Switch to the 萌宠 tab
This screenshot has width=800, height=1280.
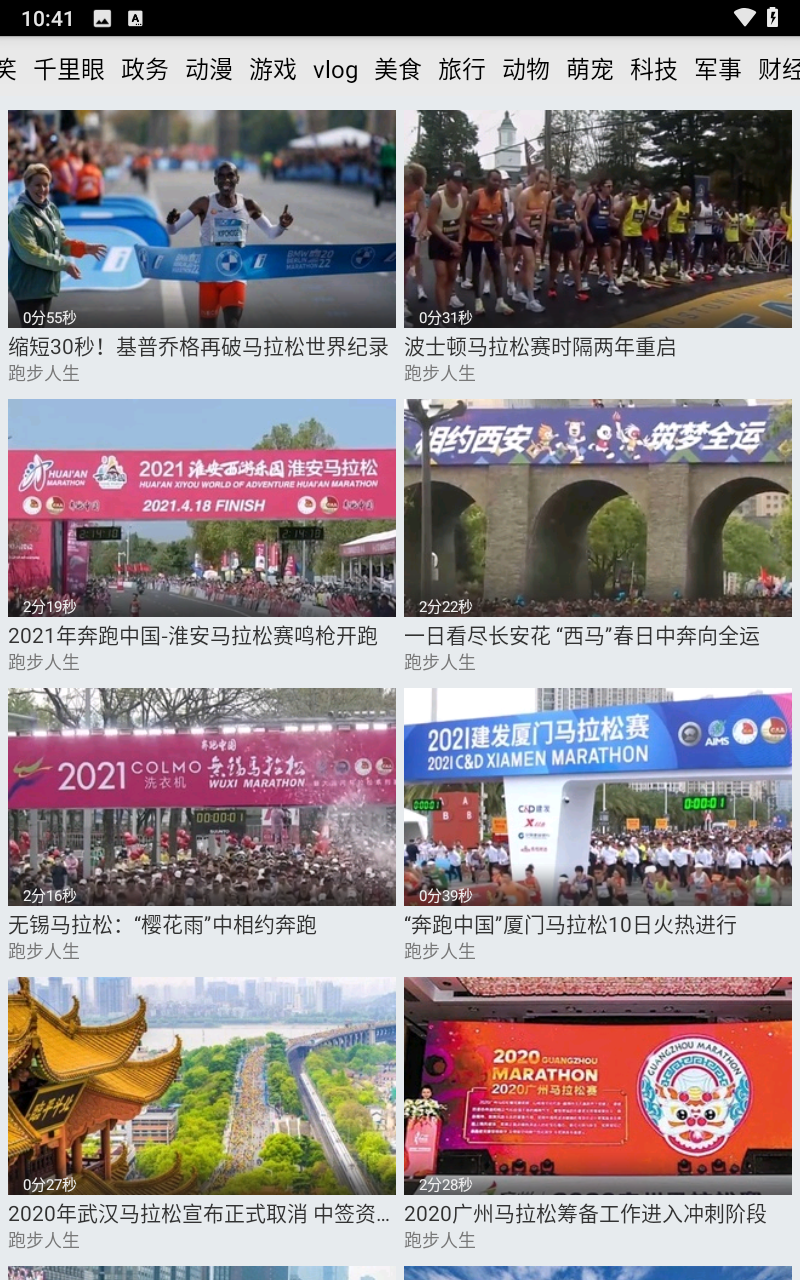coord(590,69)
